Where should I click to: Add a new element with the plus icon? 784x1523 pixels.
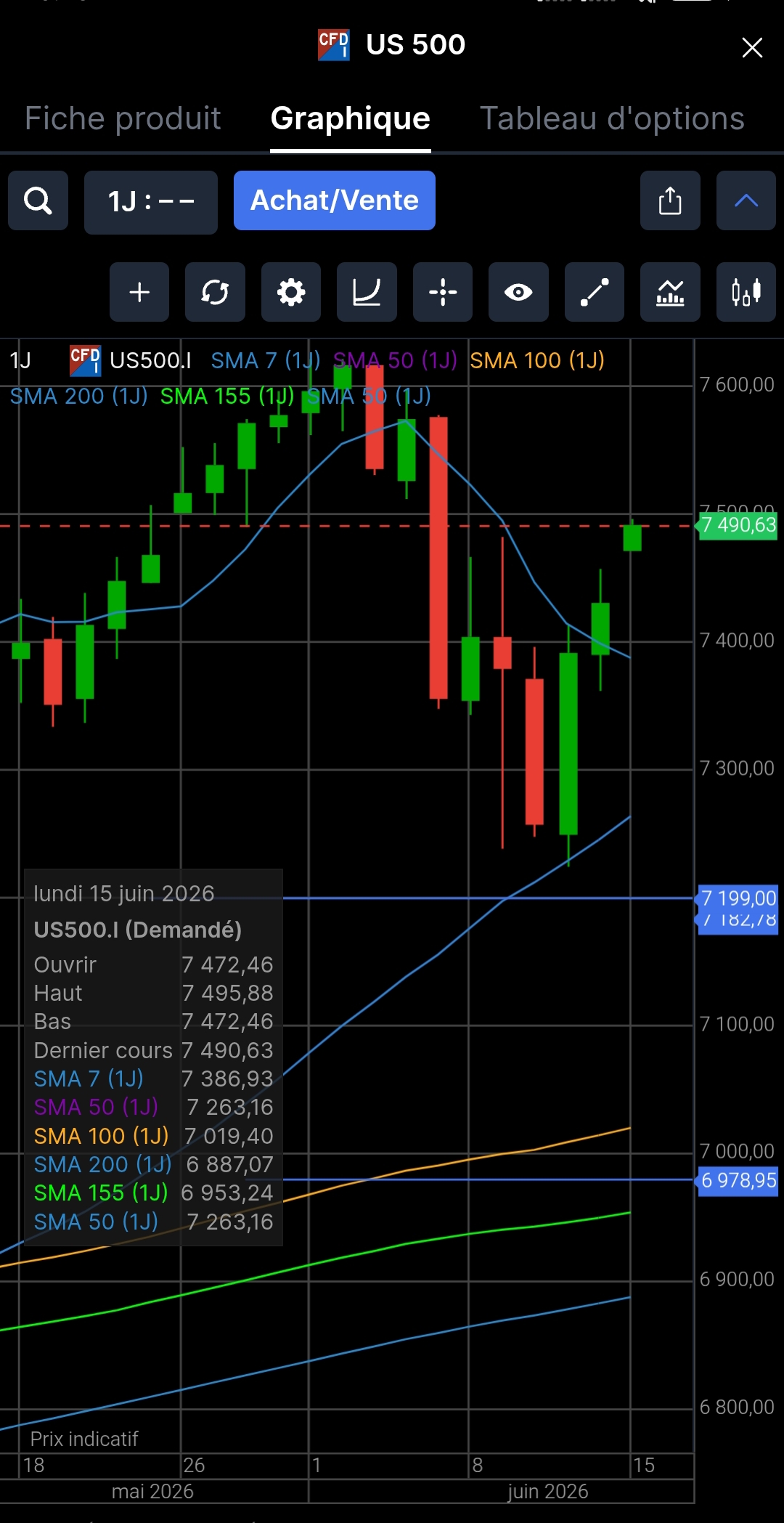click(x=139, y=292)
